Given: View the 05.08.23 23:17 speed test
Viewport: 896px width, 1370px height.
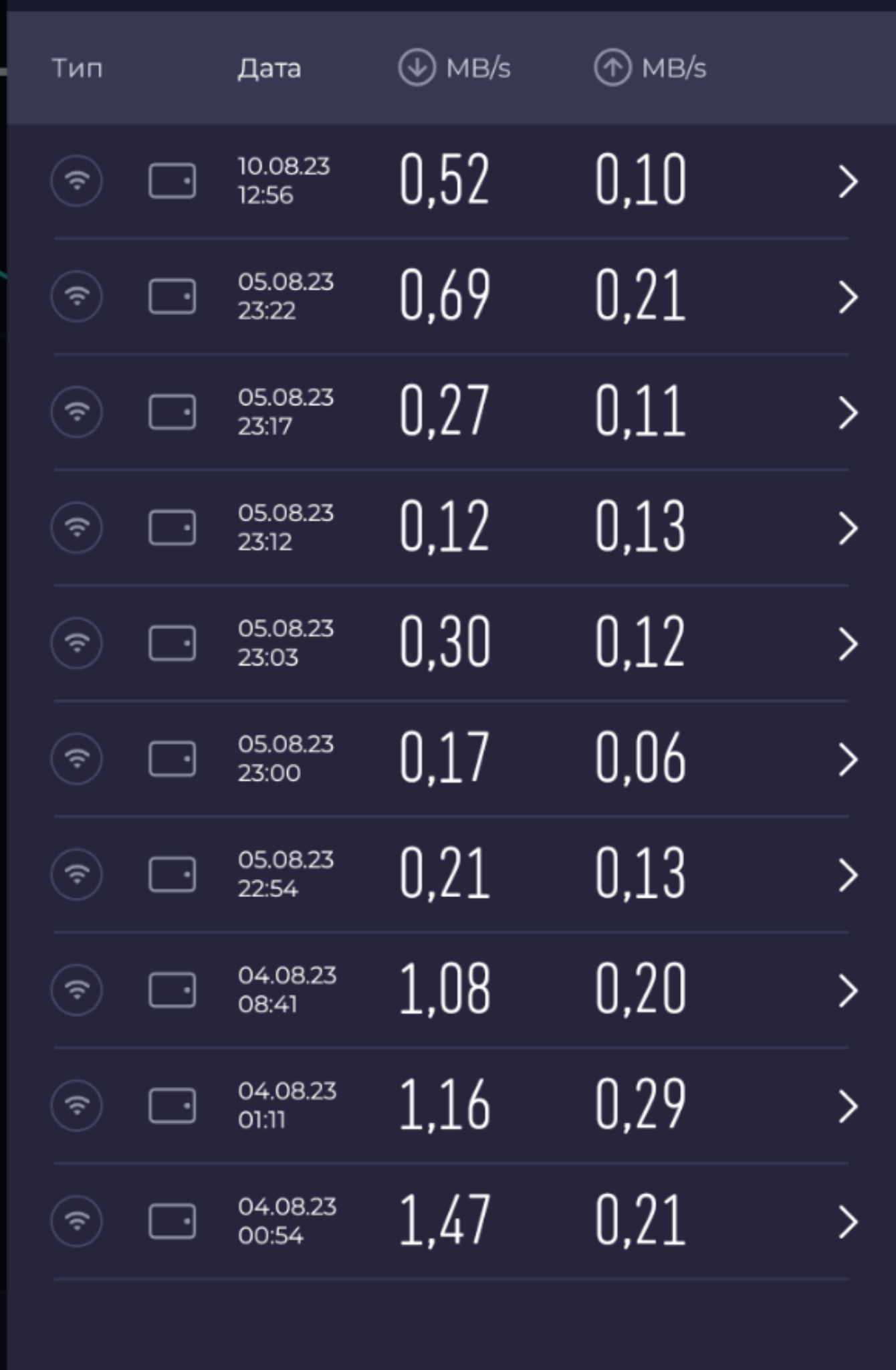Looking at the screenshot, I should 451,412.
